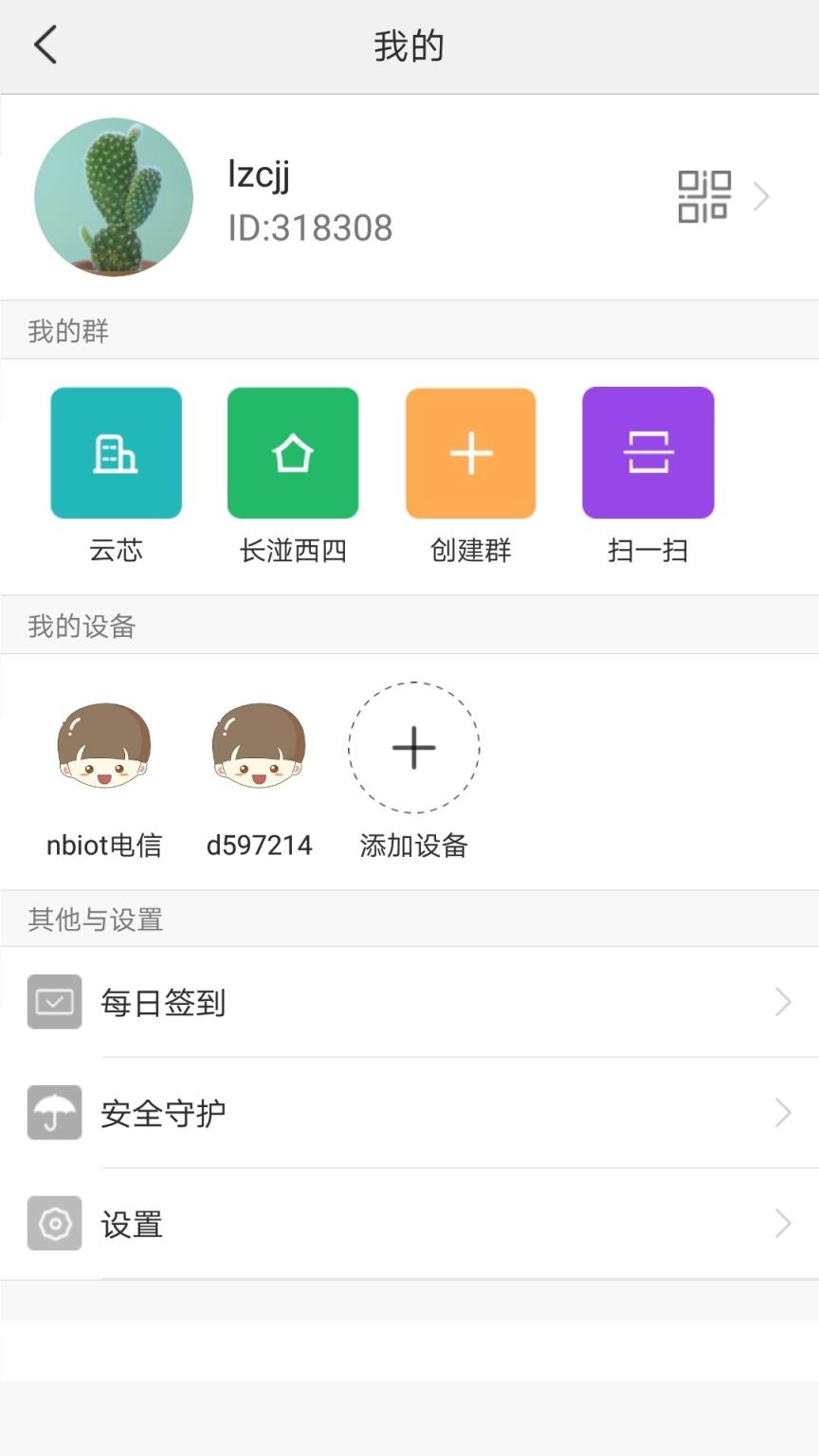This screenshot has width=819, height=1456.
Task: Tap the 创建群 plus icon
Action: pos(470,452)
